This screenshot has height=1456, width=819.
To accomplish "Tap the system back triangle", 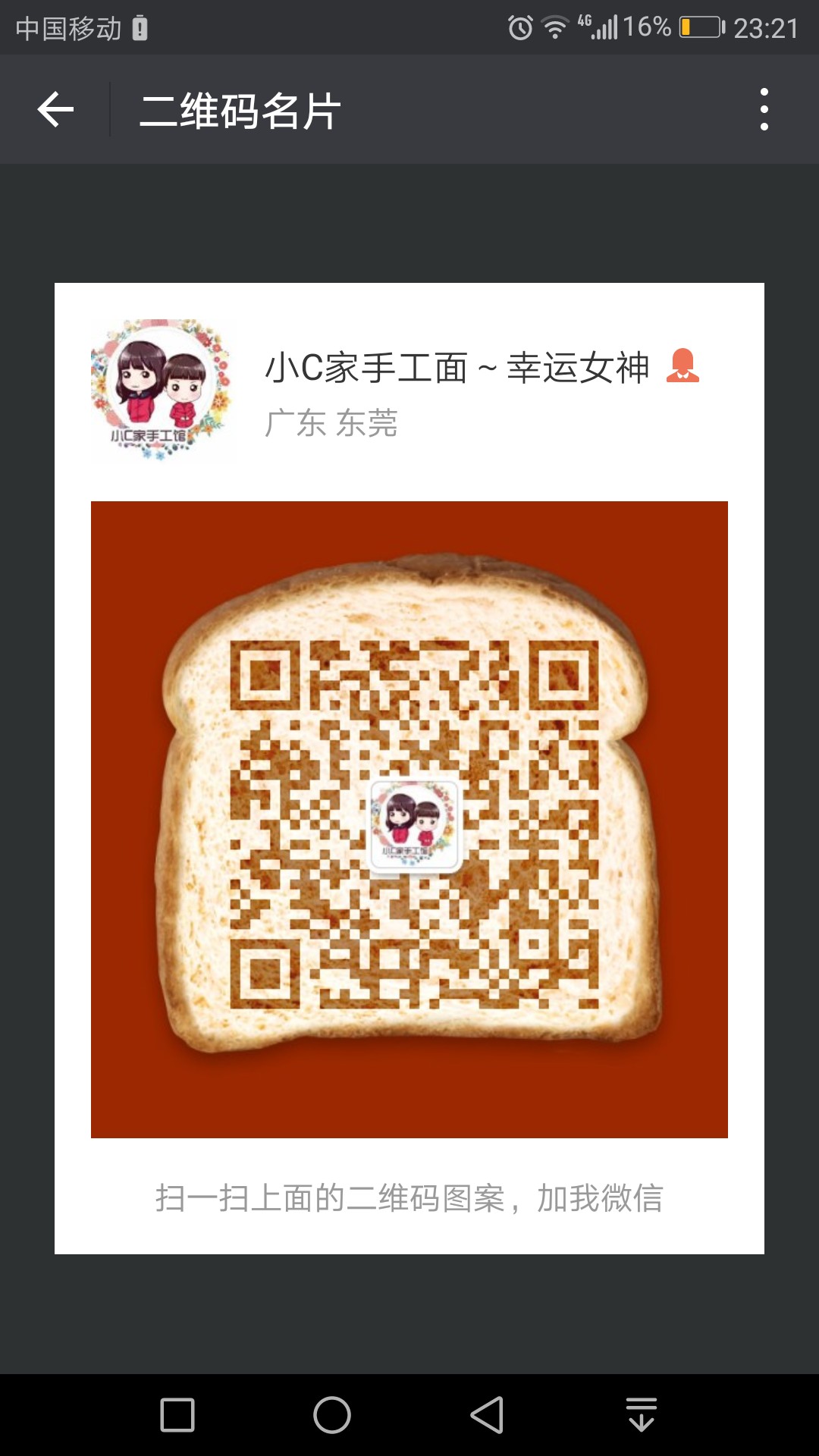I will pos(487,1415).
